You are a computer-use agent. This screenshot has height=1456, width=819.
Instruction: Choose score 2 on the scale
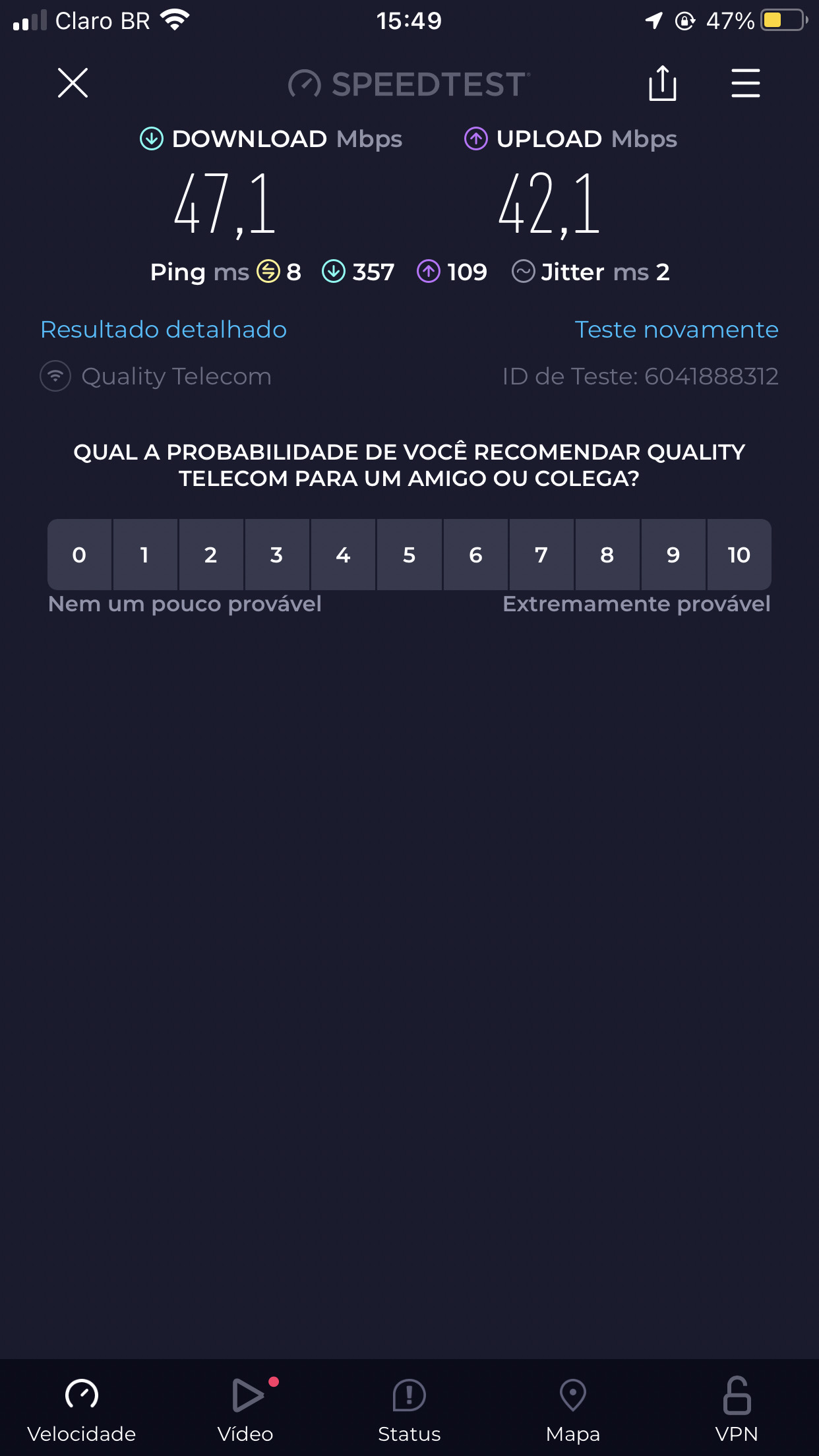click(x=211, y=555)
